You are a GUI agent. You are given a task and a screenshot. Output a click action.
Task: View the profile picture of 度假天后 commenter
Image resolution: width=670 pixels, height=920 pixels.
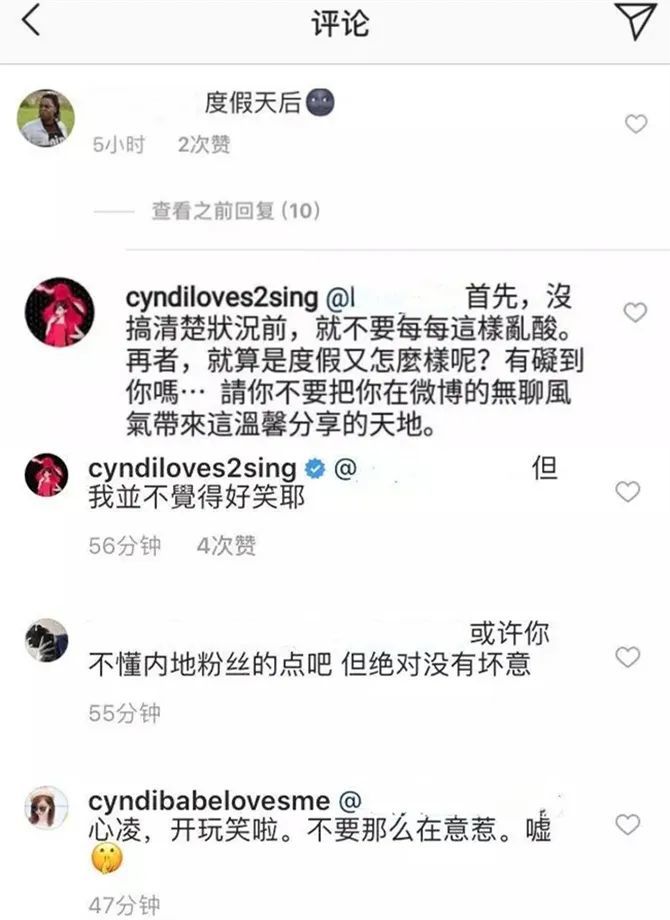45,118
